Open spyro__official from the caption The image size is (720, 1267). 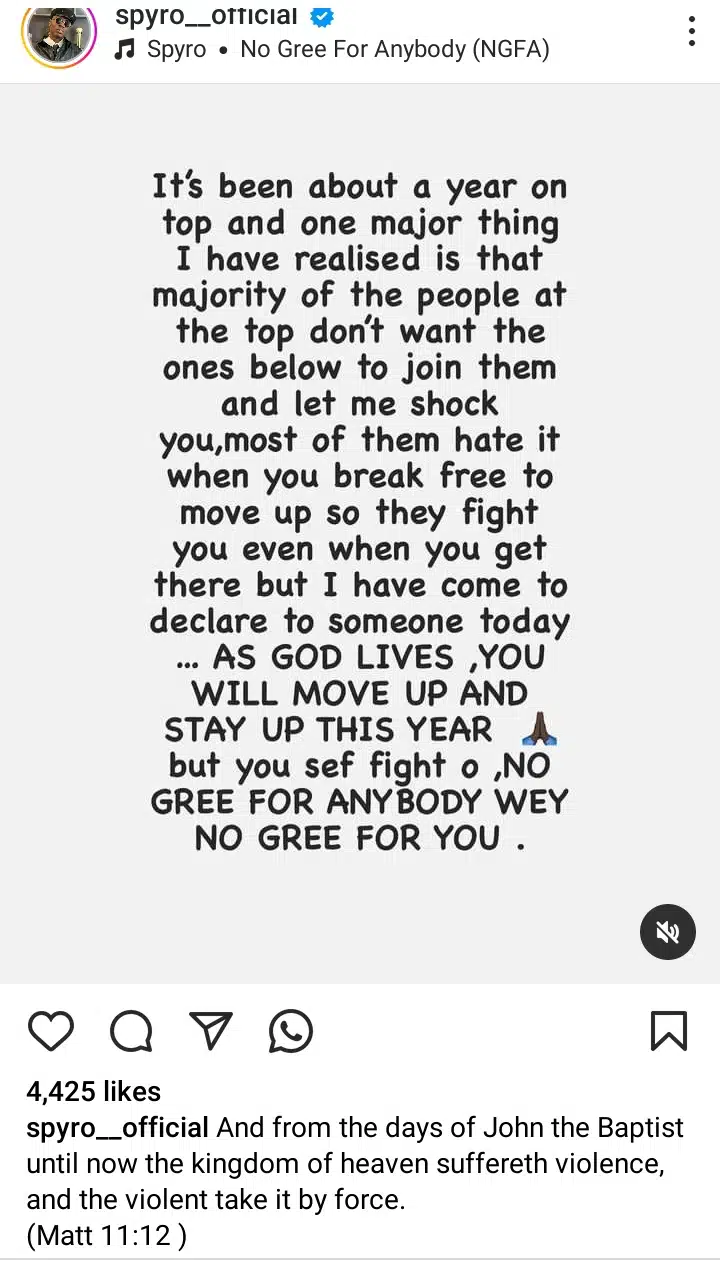117,1128
